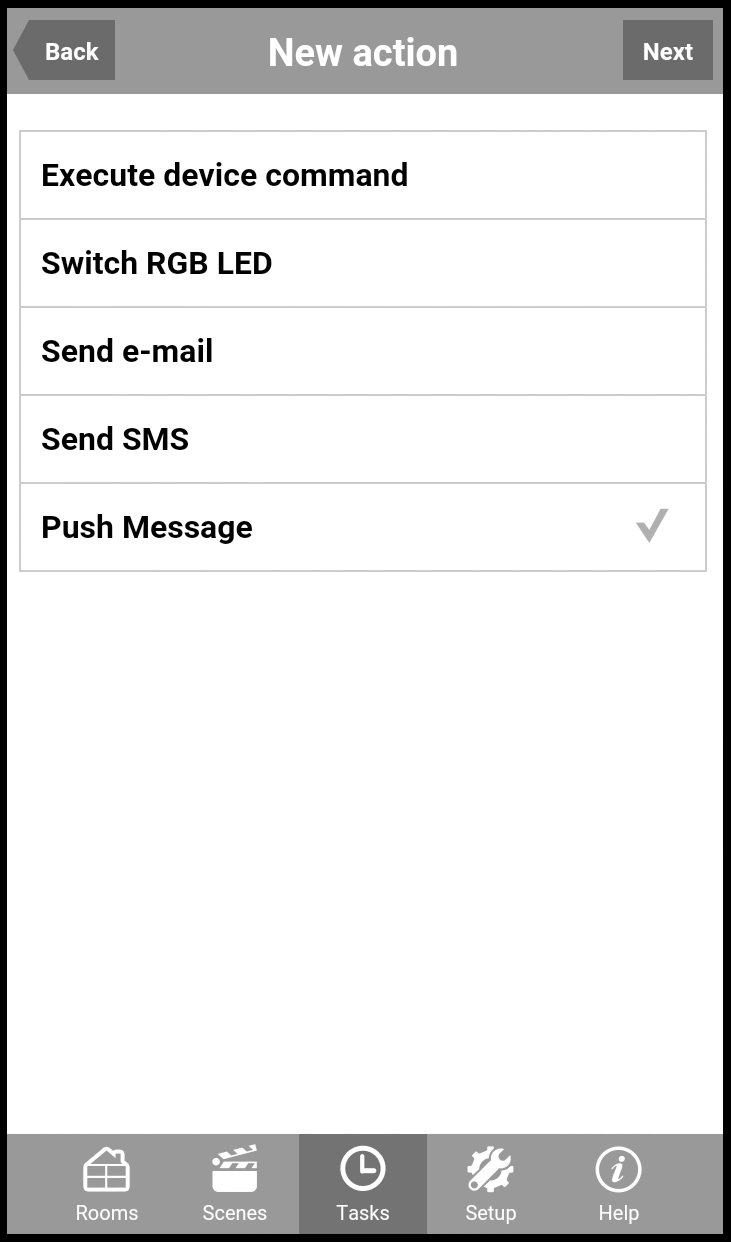Tap the Push Message row
This screenshot has width=731, height=1242.
(x=362, y=527)
